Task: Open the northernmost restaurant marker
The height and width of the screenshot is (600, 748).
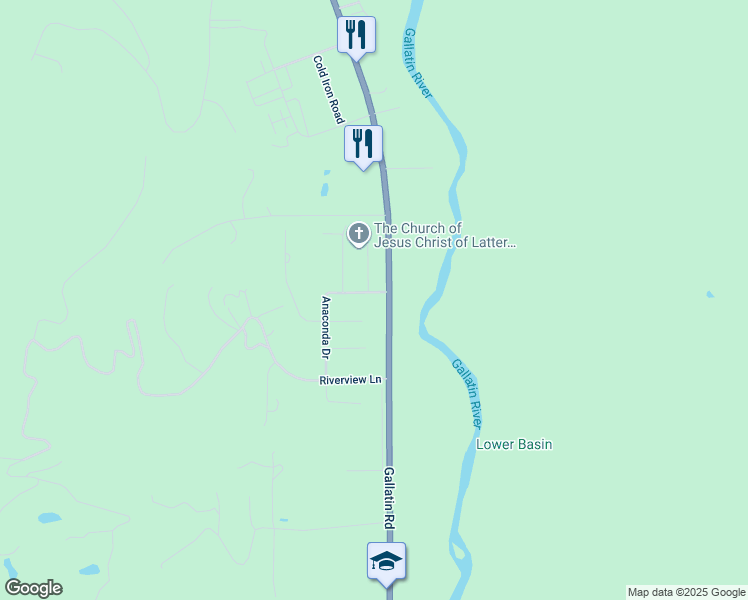Action: (x=356, y=34)
